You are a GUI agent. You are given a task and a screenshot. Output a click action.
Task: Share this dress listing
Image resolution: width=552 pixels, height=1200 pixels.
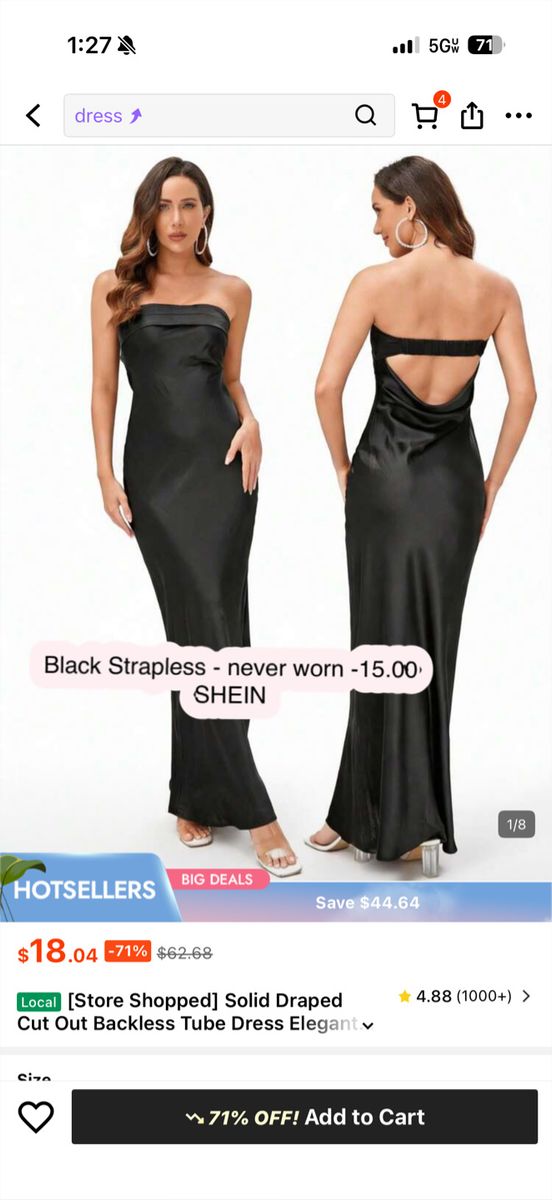(472, 116)
